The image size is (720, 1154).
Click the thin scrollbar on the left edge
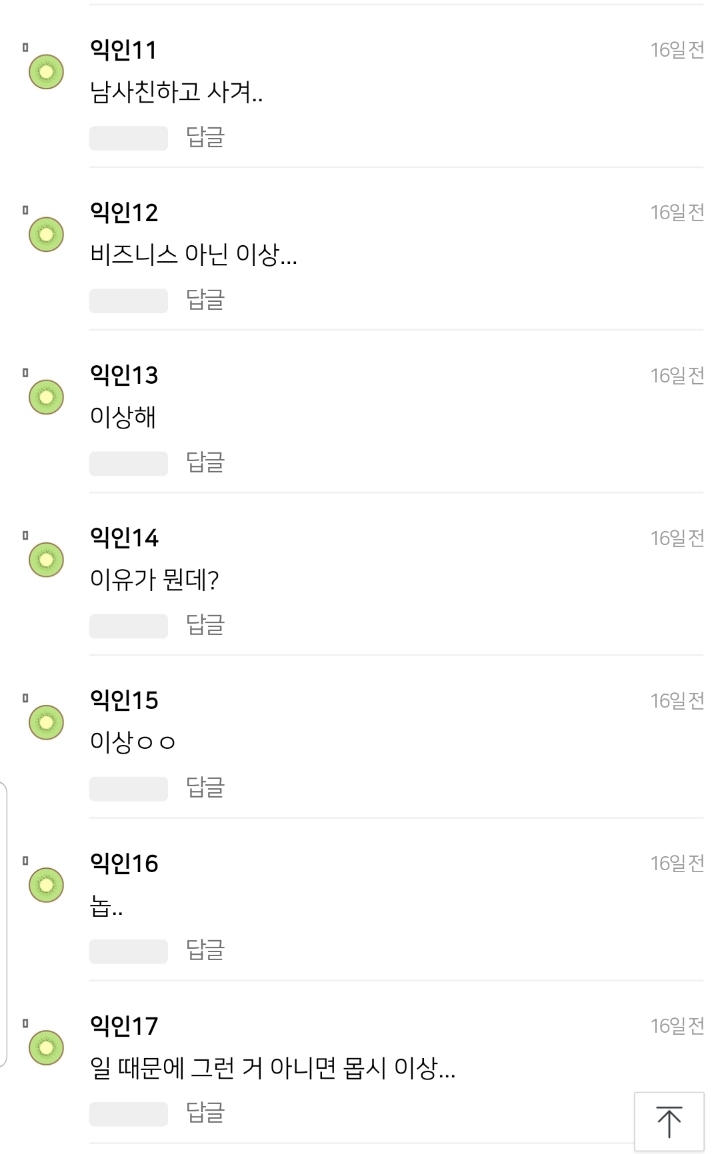tap(4, 920)
